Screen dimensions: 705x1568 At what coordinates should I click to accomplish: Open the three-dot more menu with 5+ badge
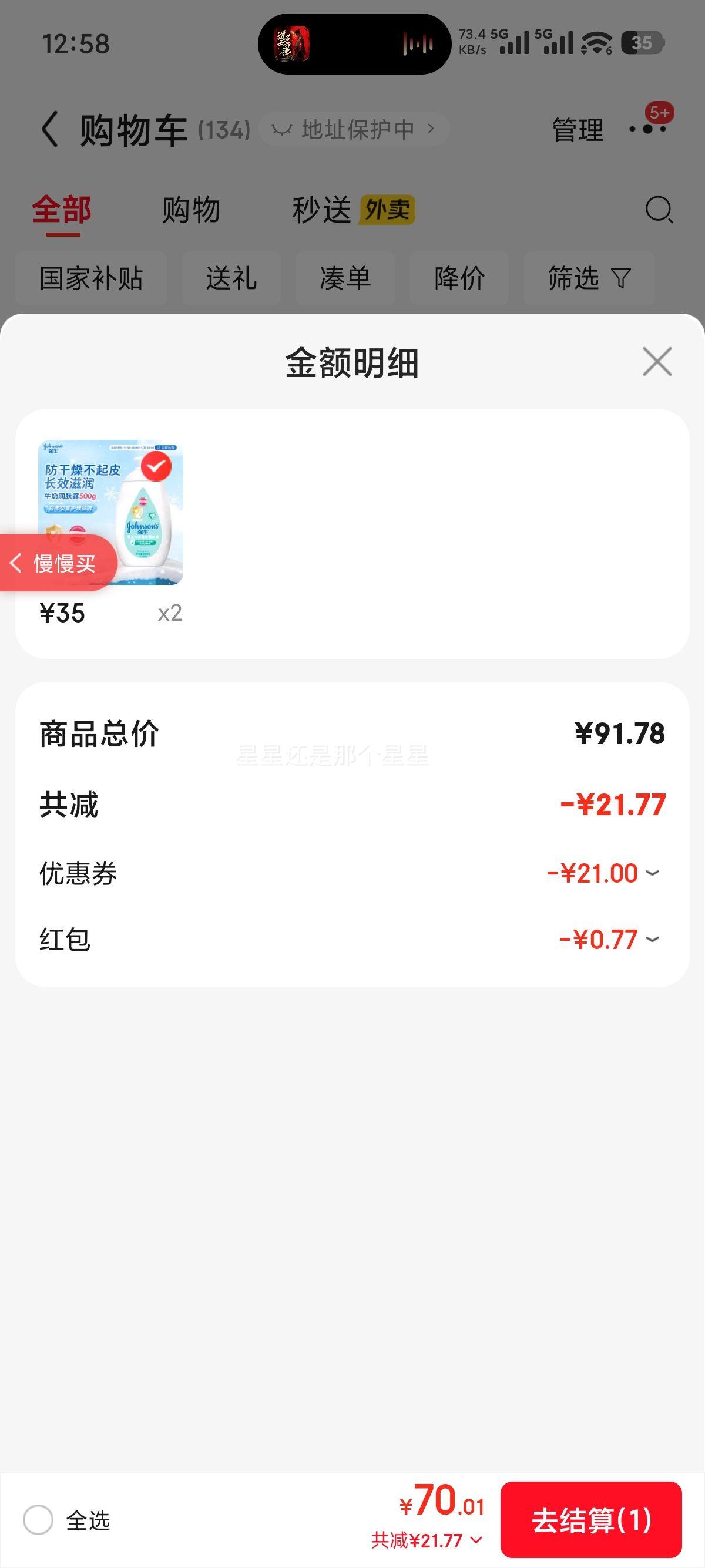tap(649, 129)
